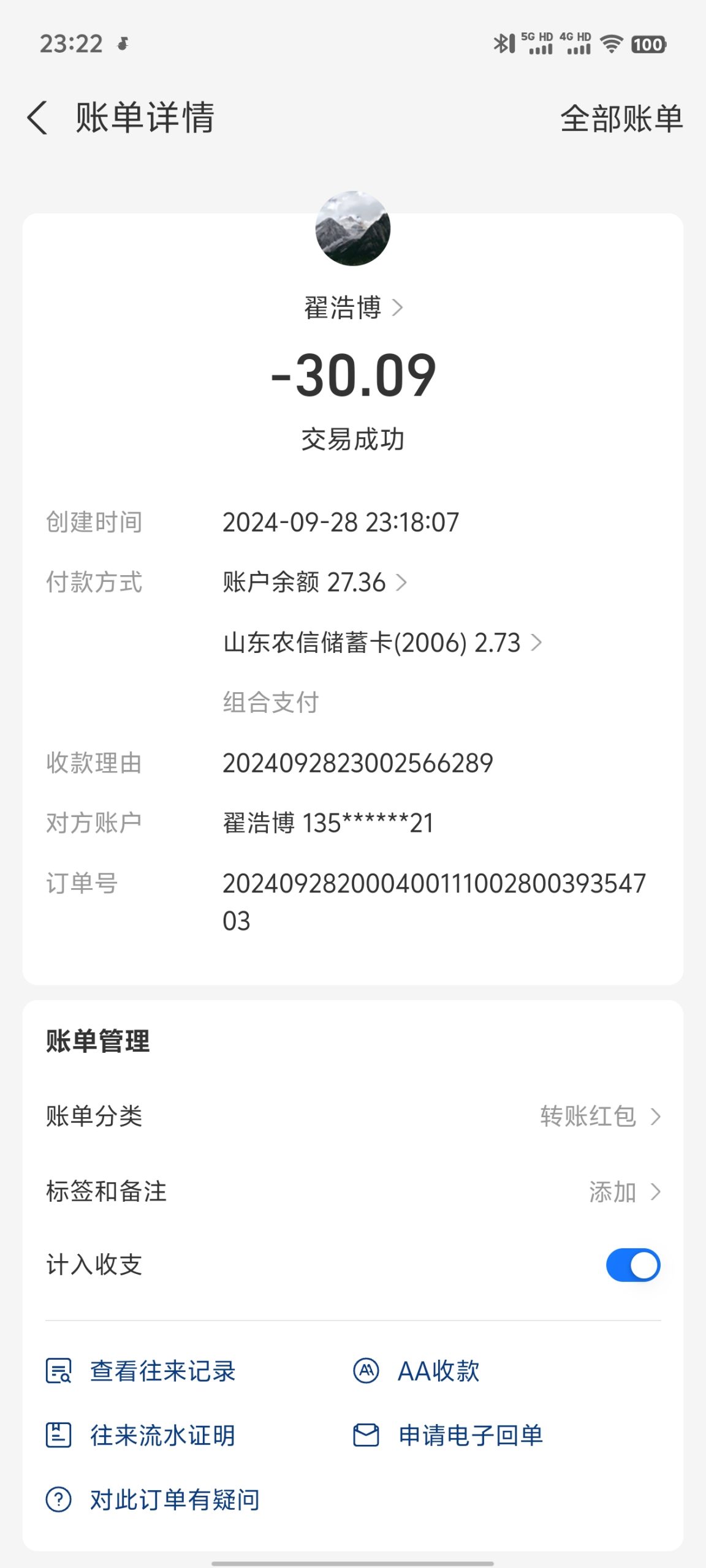Turn off the 计入收支 switch
Screen dimensions: 706x1568
tap(632, 1265)
